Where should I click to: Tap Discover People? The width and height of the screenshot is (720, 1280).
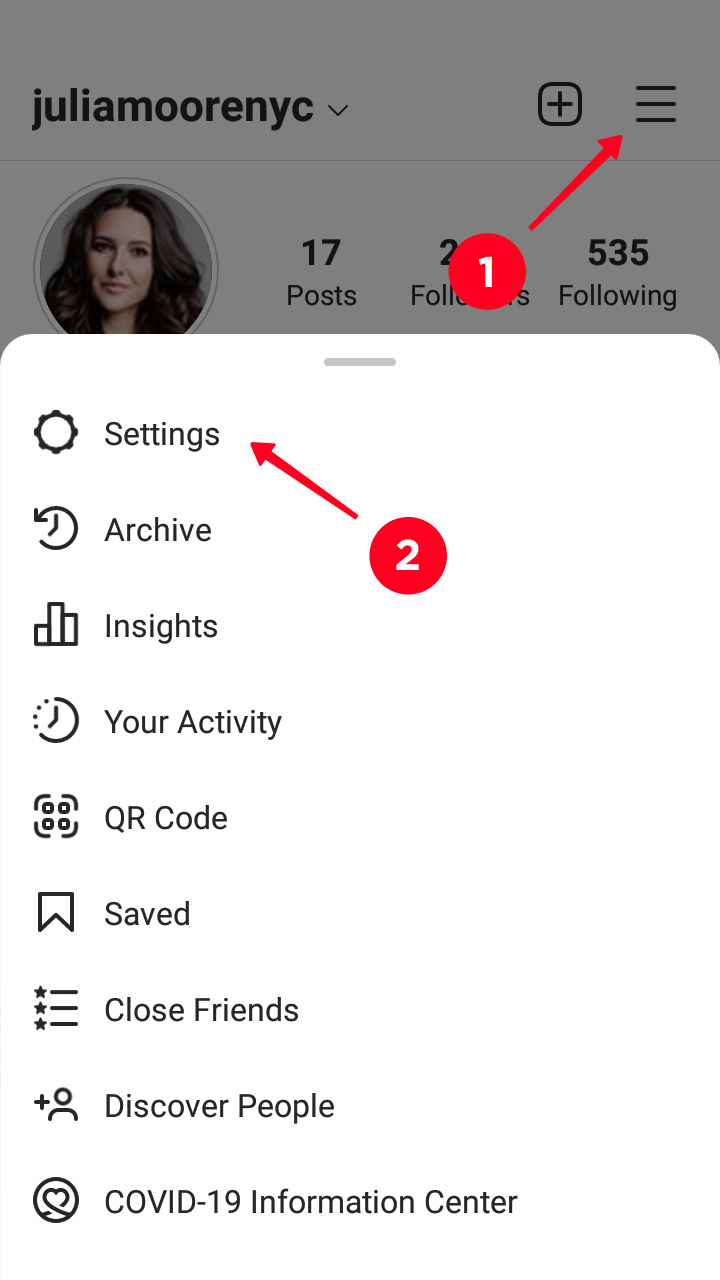click(218, 1106)
